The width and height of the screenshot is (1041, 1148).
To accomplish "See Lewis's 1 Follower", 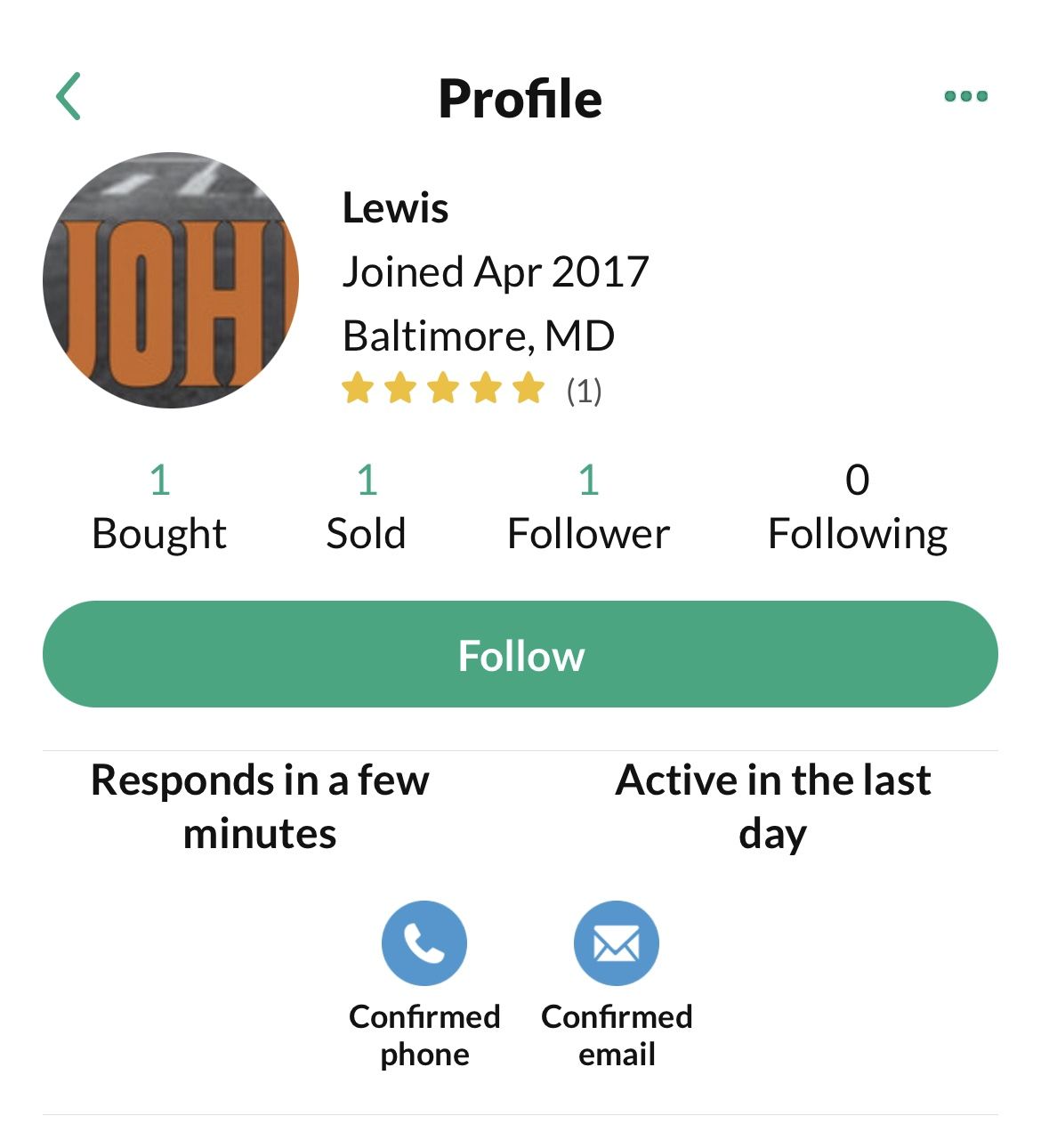I will tap(588, 507).
